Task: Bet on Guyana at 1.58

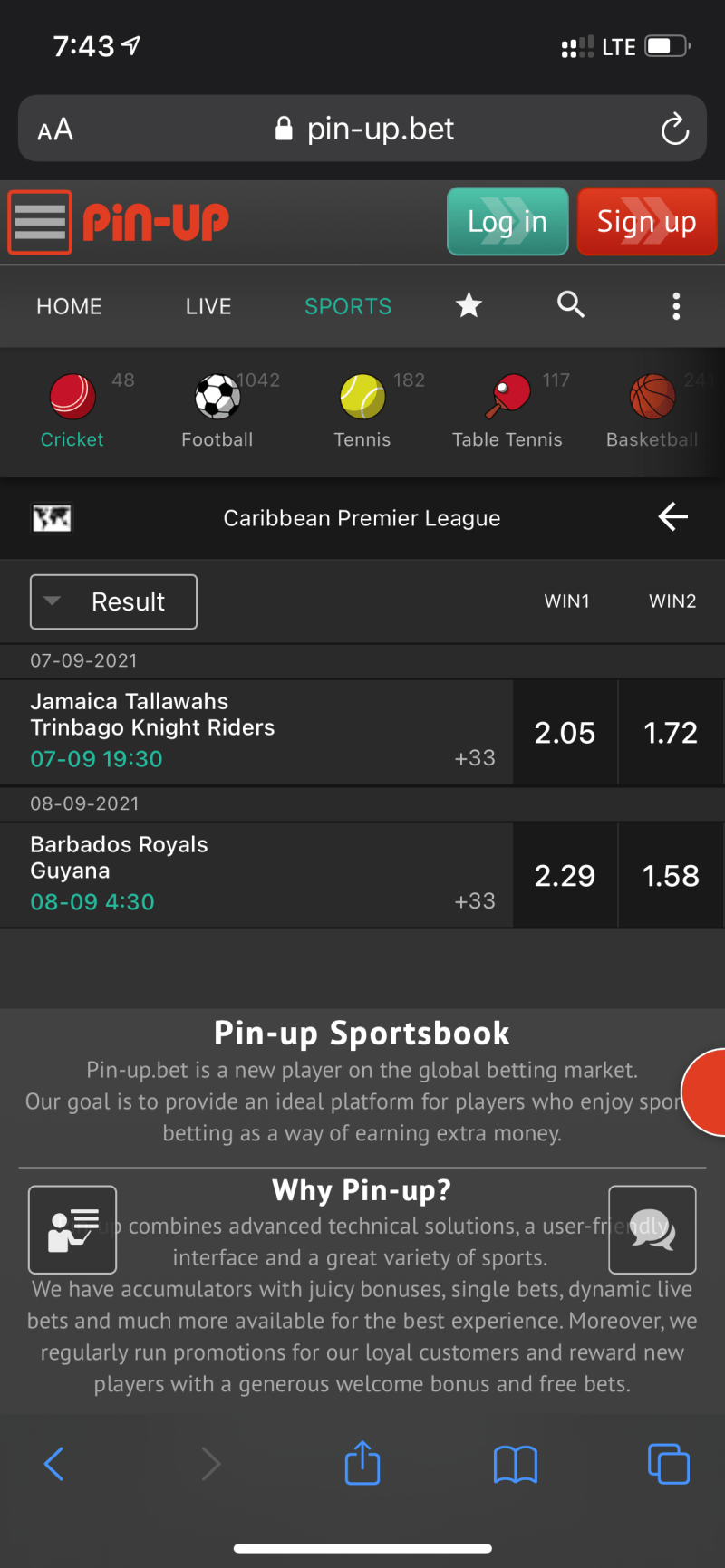Action: tap(671, 876)
